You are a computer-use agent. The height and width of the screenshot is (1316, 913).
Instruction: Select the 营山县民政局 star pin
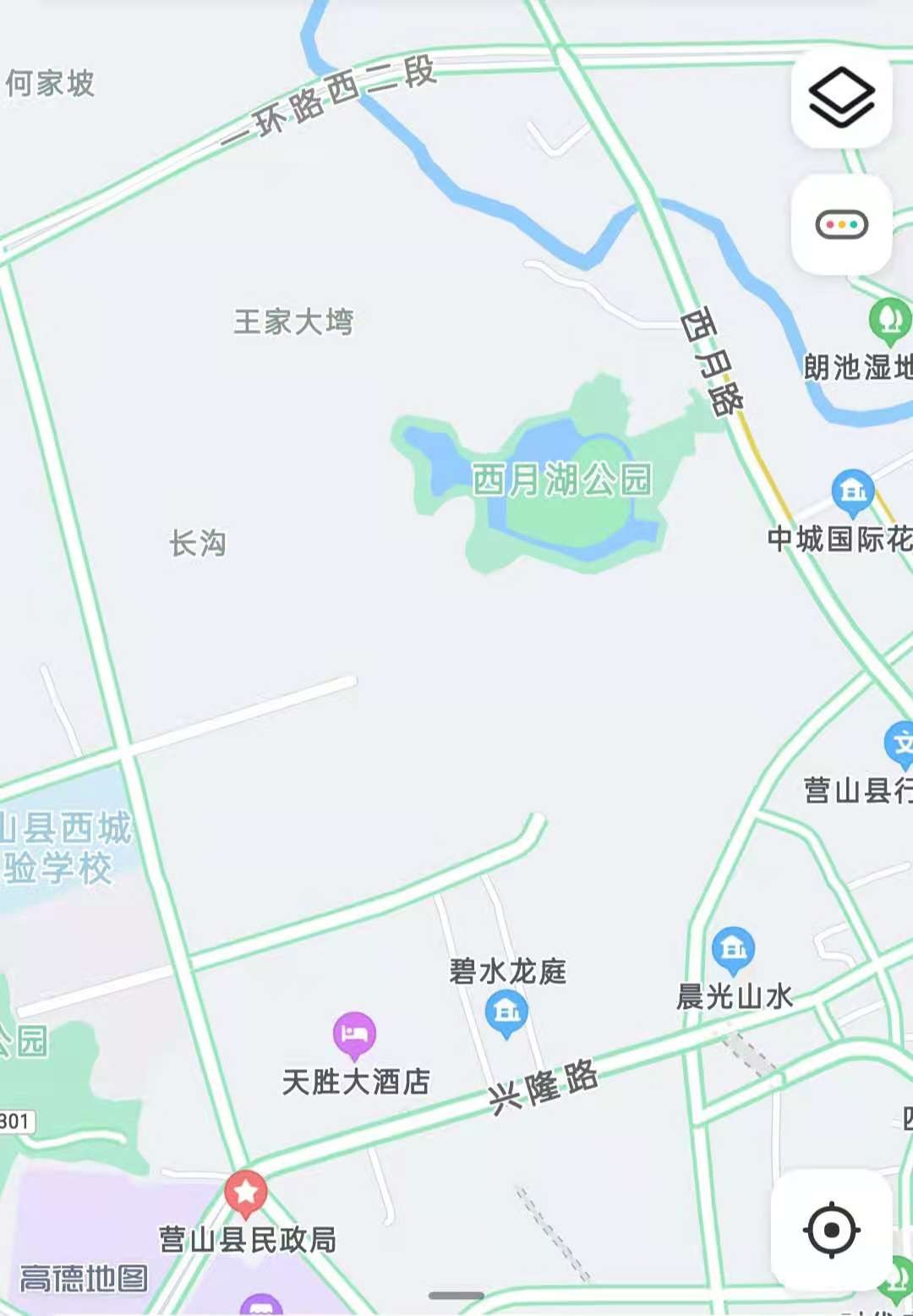(x=246, y=1193)
